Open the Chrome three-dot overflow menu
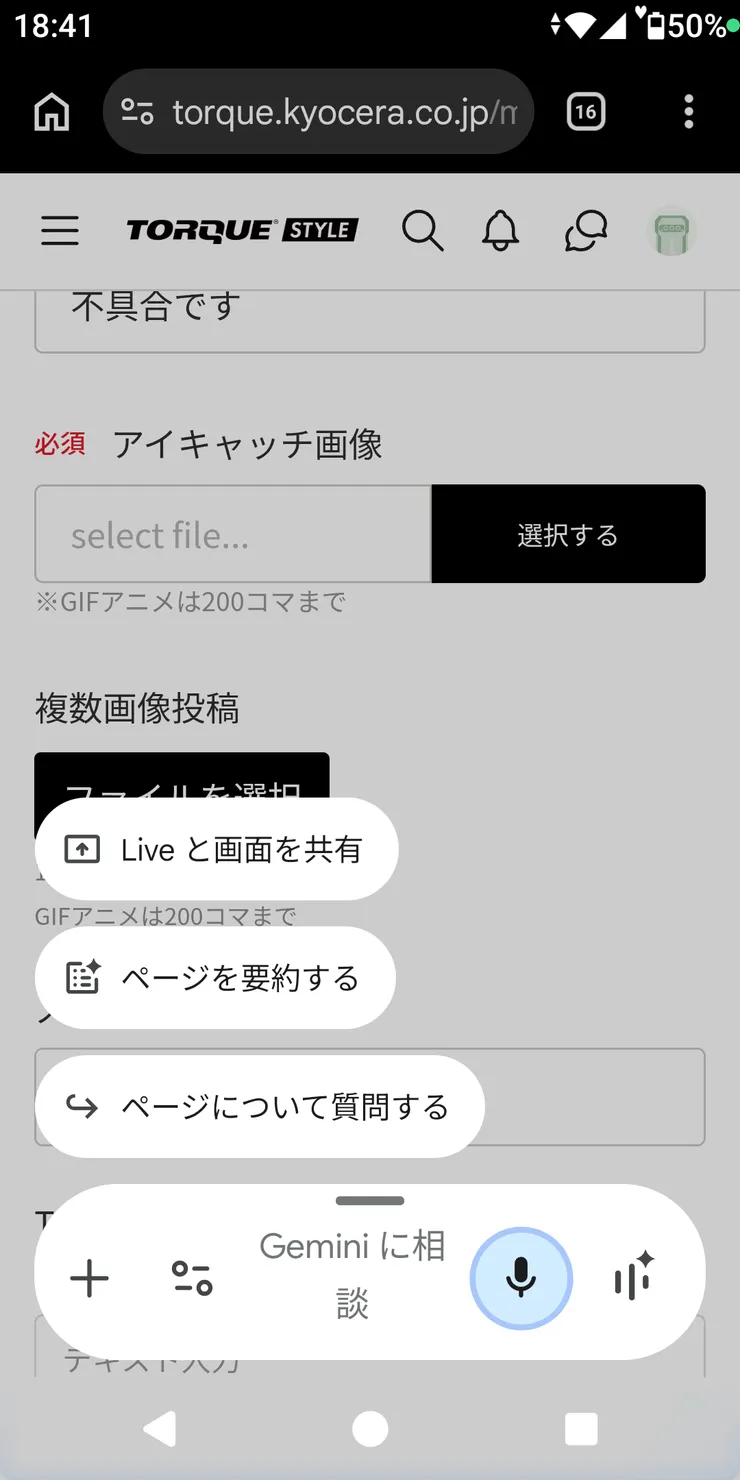 click(x=689, y=112)
